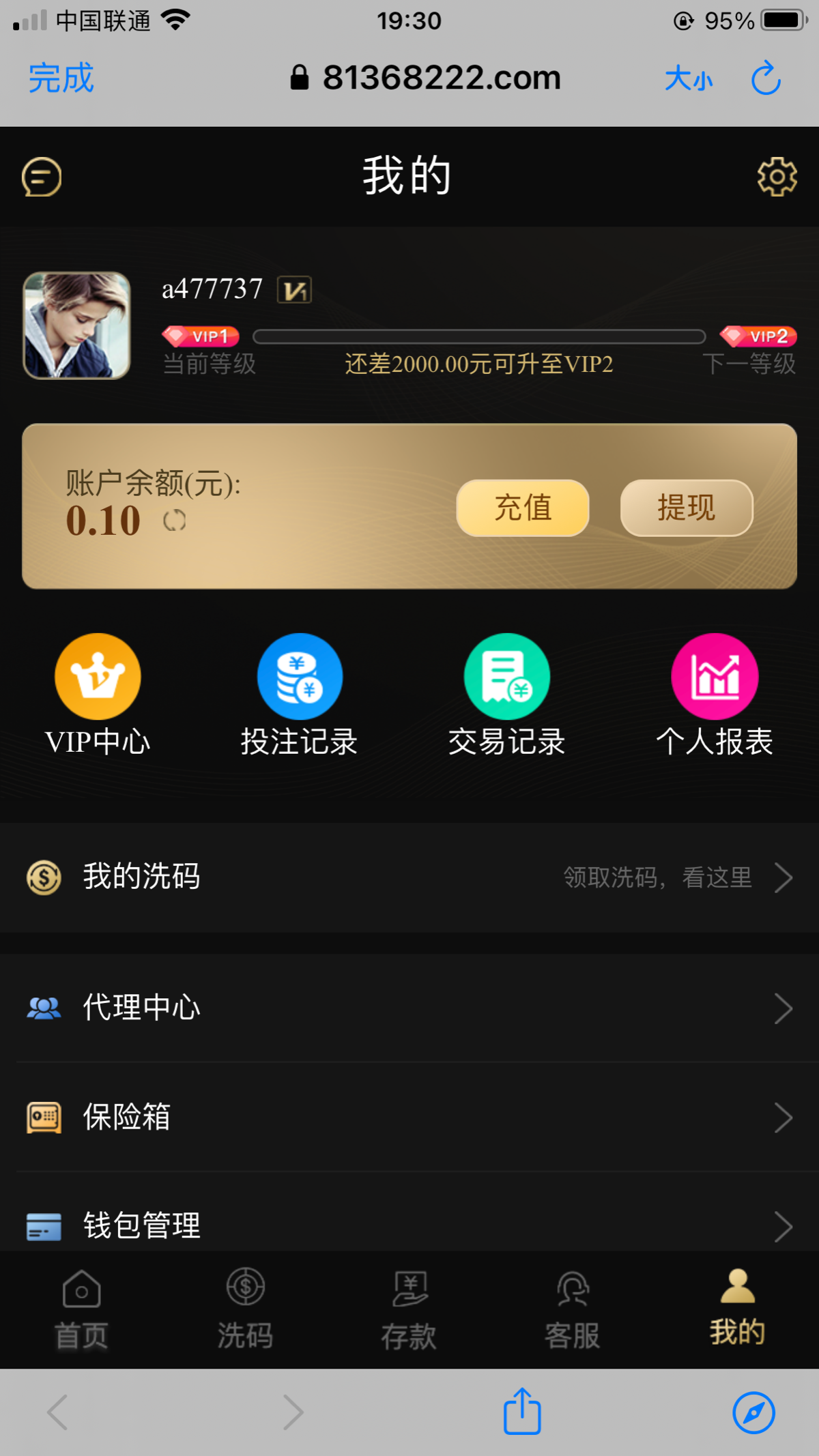819x1456 pixels.
Task: Open the messages chat icon
Action: click(x=42, y=177)
